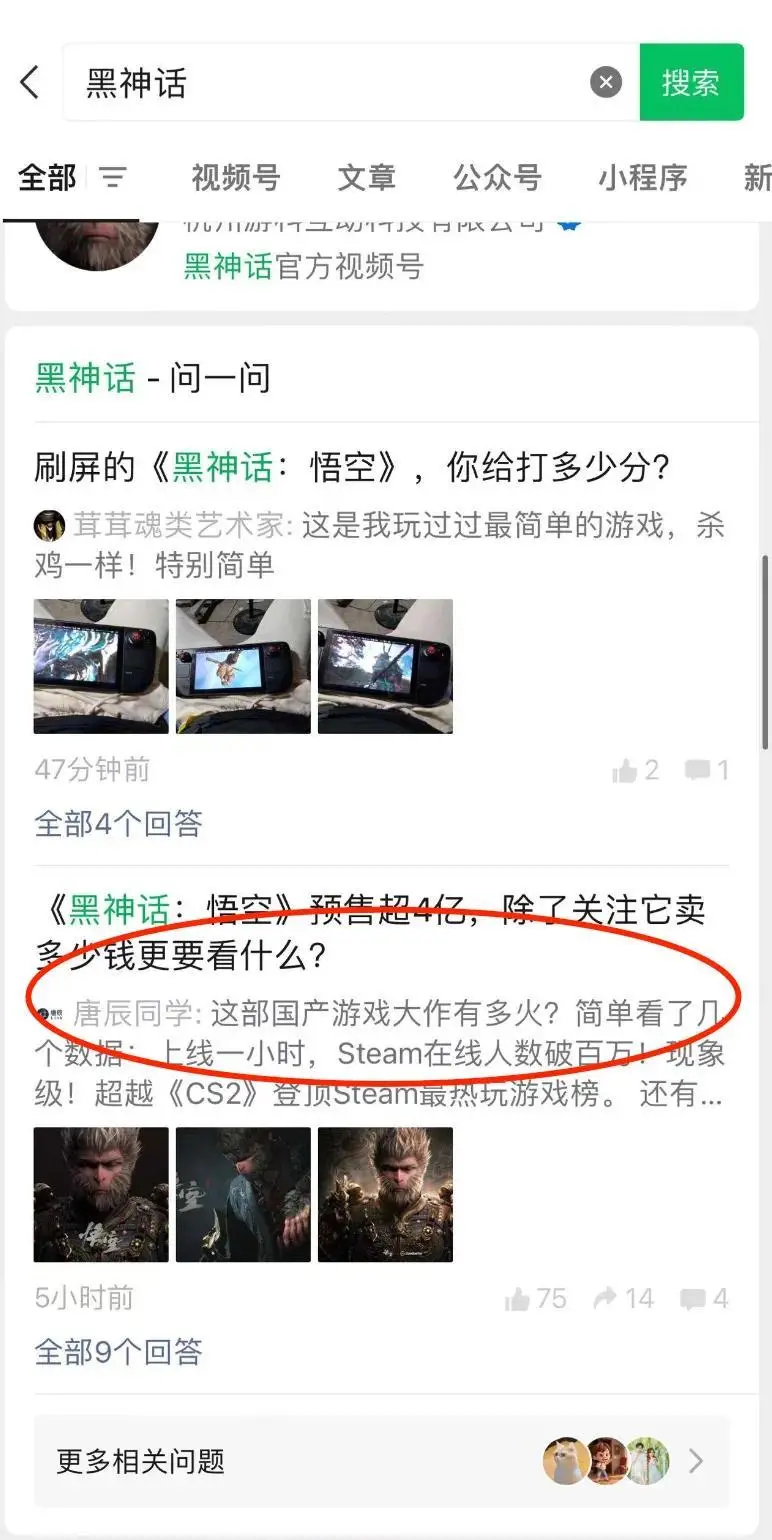
Task: Like 唐辰同学's answer with 75 likes
Action: (536, 1299)
